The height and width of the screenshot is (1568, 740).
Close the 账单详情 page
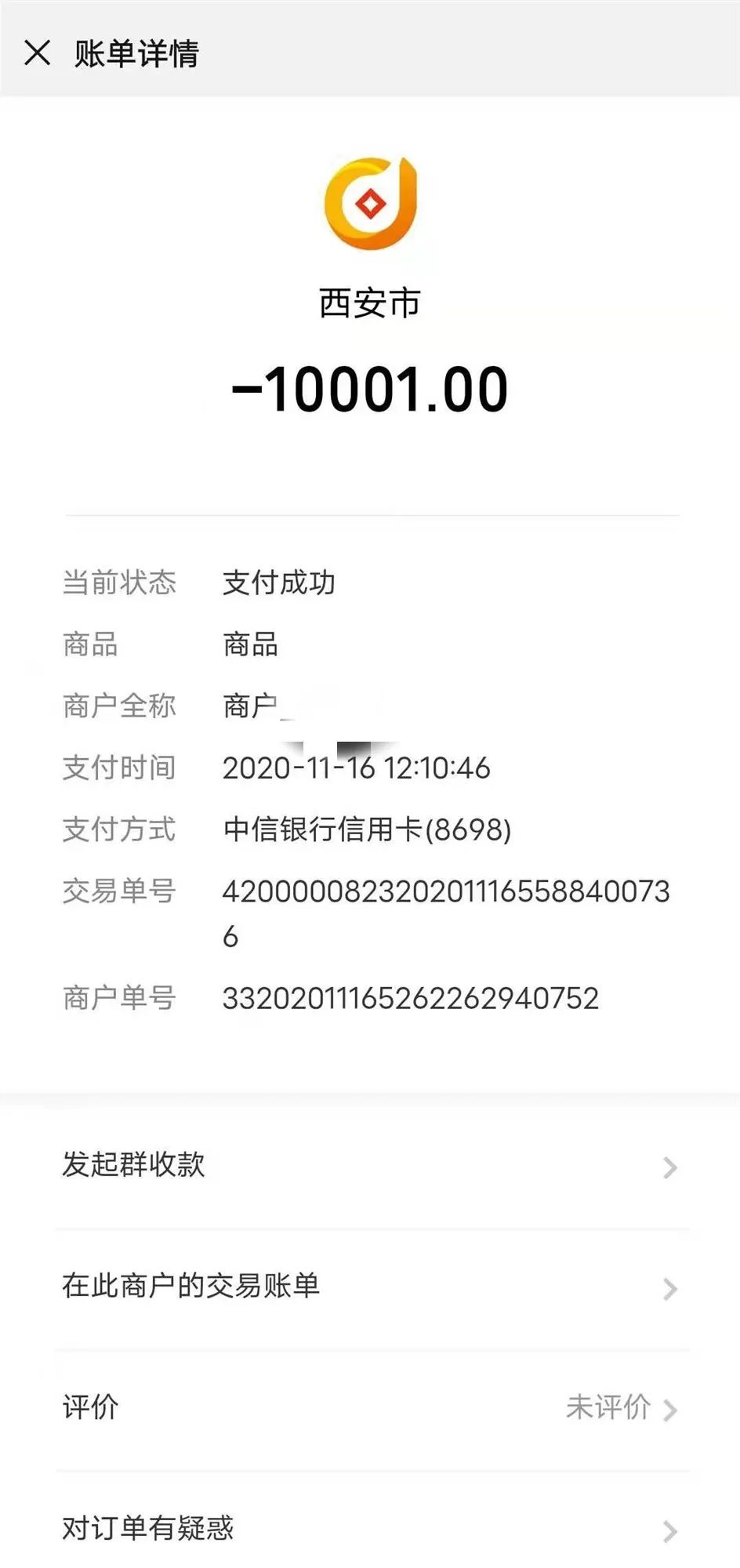coord(37,53)
